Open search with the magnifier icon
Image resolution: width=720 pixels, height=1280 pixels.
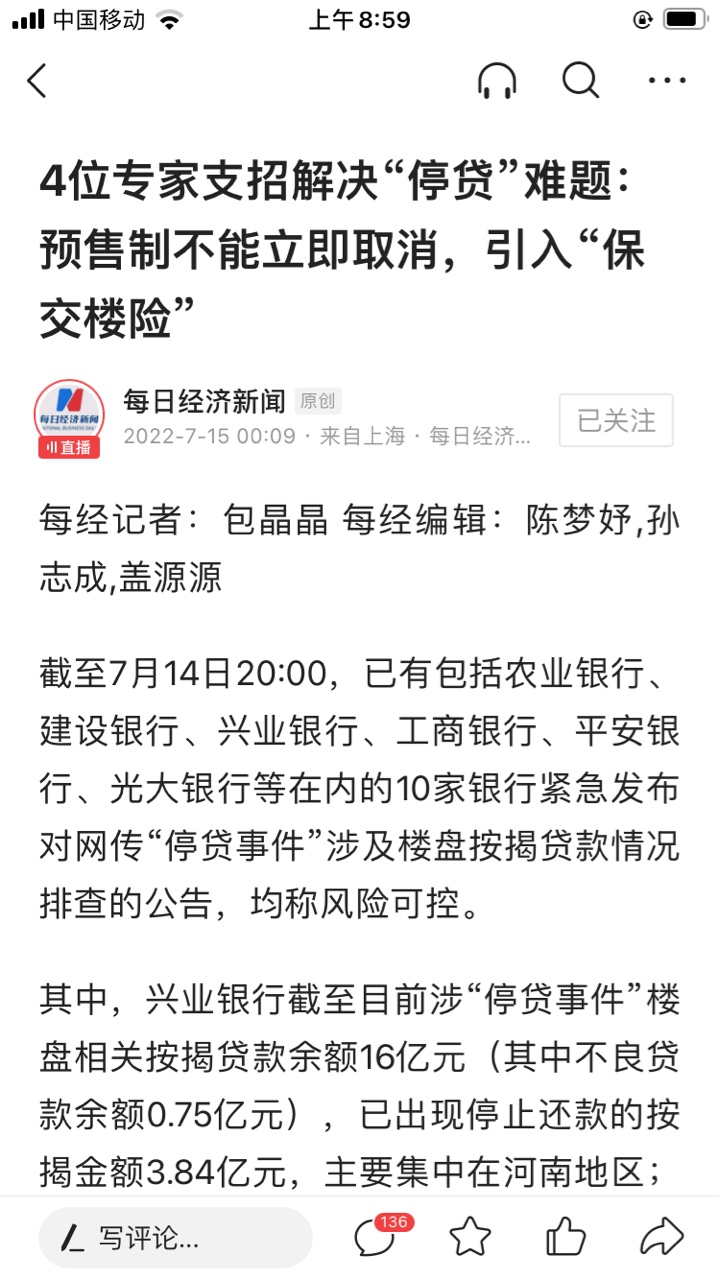click(x=580, y=81)
